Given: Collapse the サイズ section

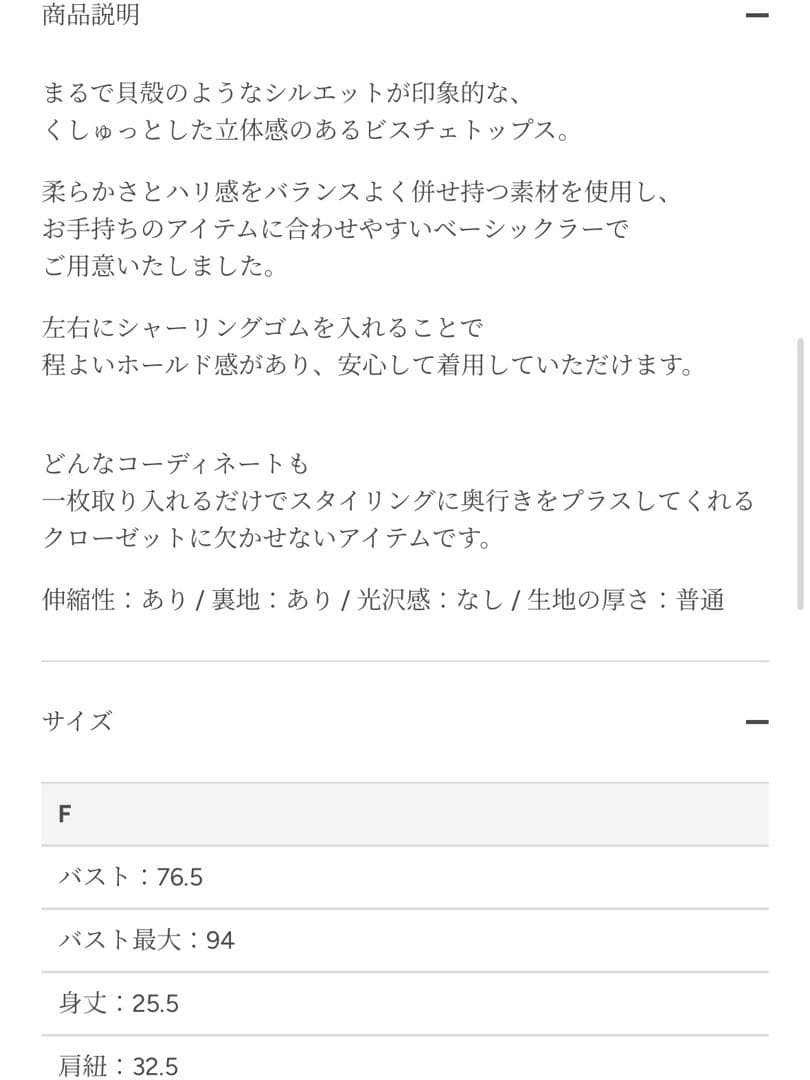Looking at the screenshot, I should [x=757, y=721].
